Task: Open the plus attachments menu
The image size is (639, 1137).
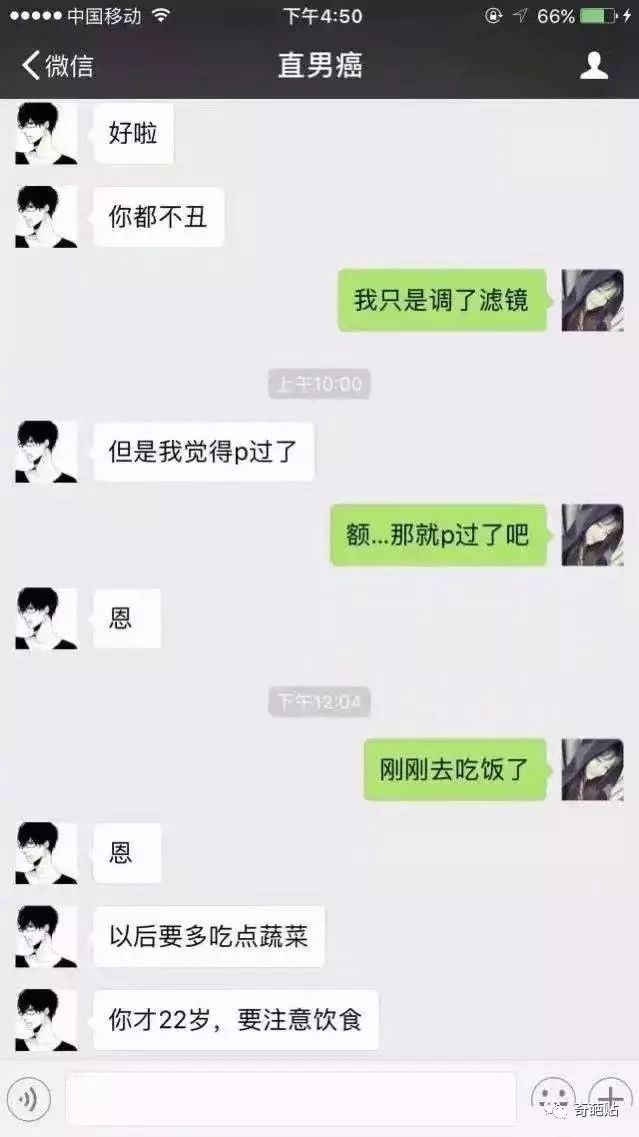Action: click(610, 1099)
